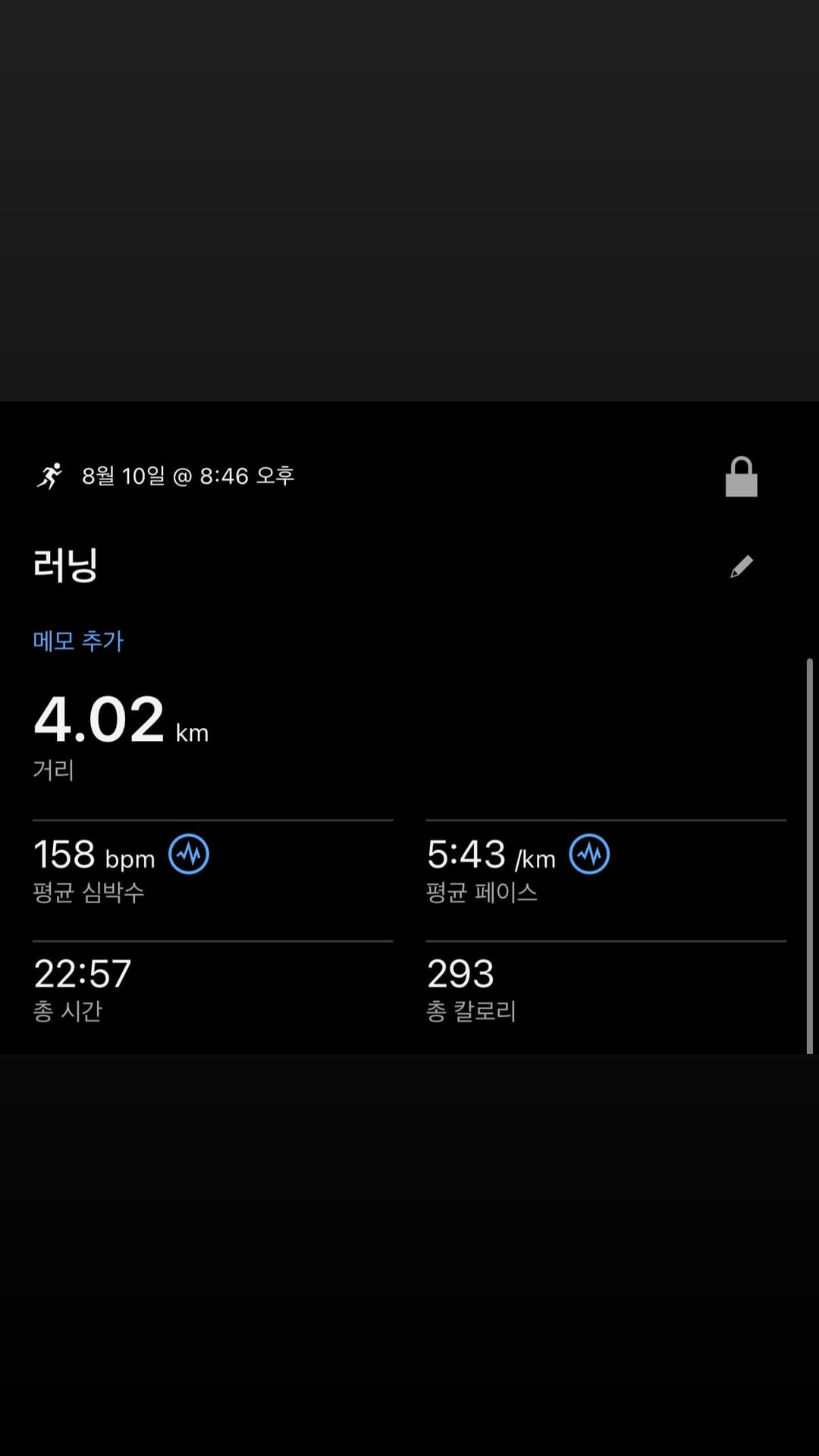
Task: Tap the pulse icon next to 평균 페이스
Action: (589, 854)
